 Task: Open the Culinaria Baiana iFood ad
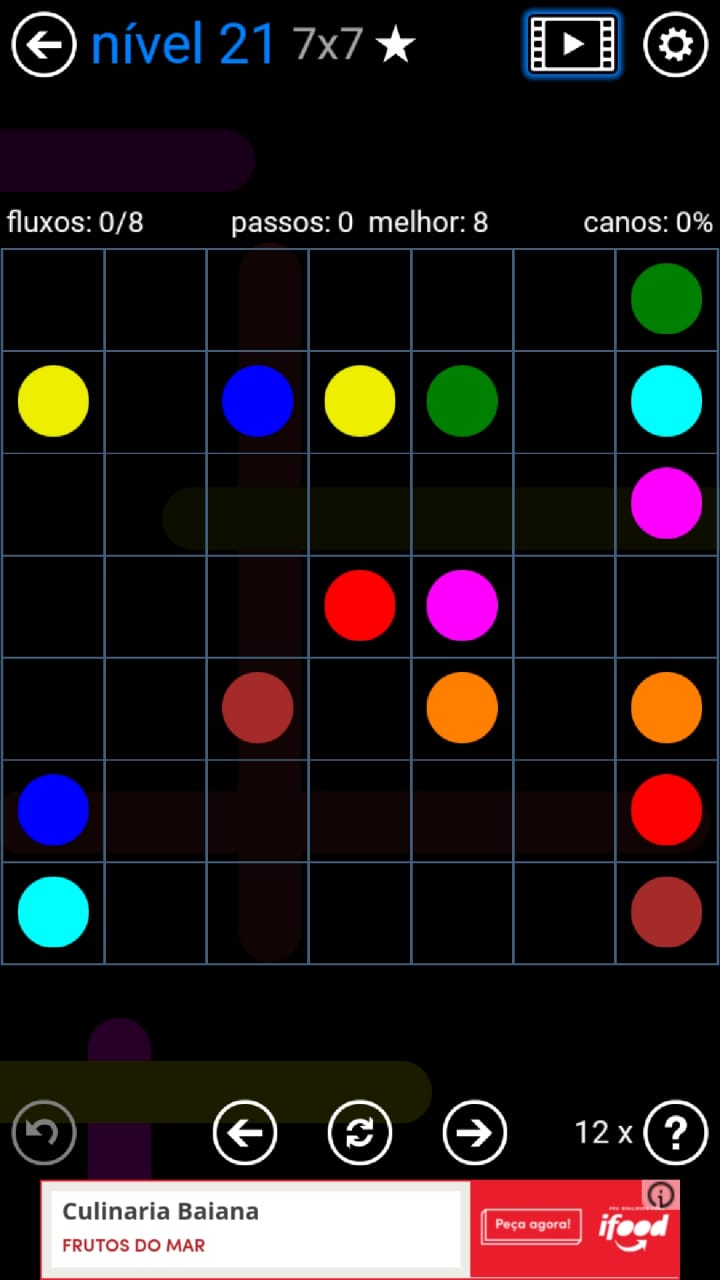300,1228
